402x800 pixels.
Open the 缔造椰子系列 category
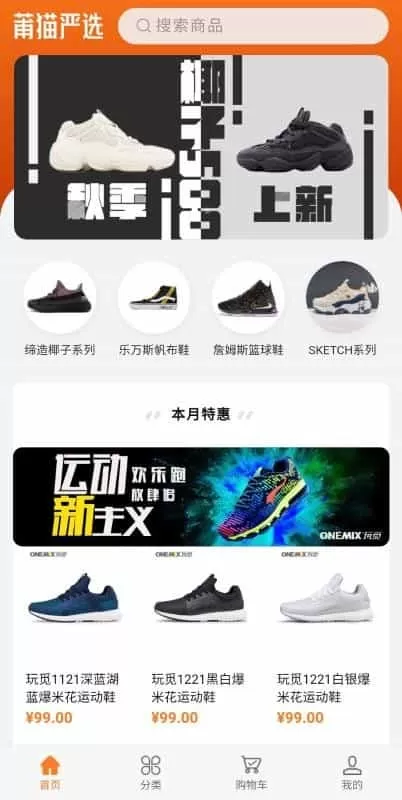tap(60, 309)
